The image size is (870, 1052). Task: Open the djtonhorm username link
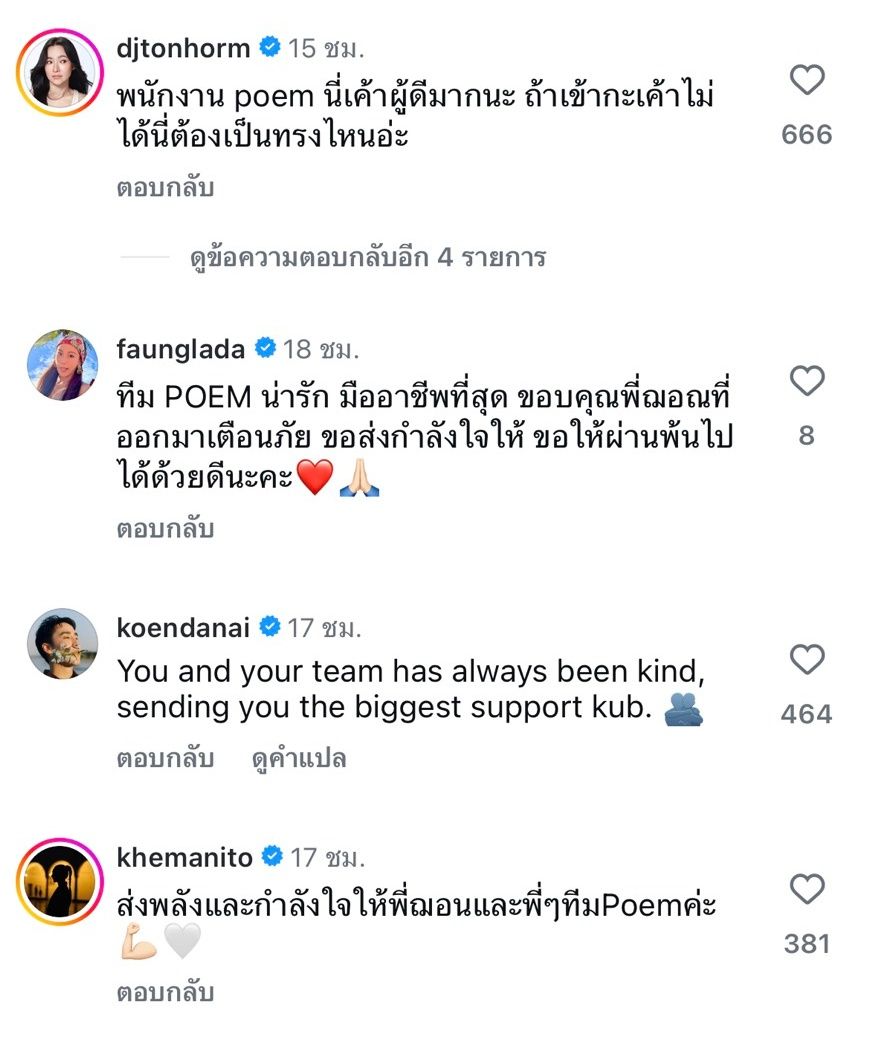[183, 48]
